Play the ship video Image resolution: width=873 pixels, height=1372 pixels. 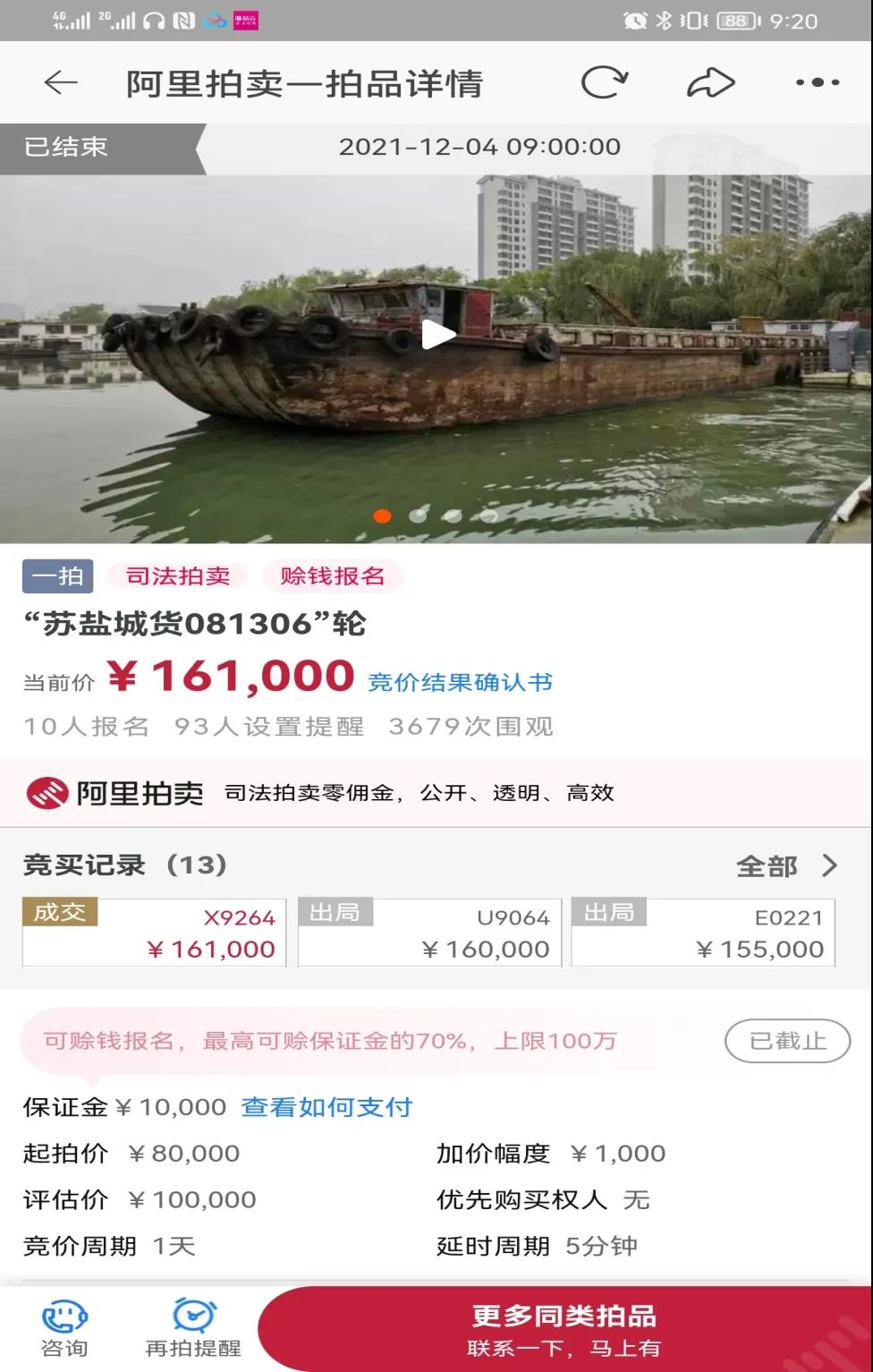(x=437, y=336)
